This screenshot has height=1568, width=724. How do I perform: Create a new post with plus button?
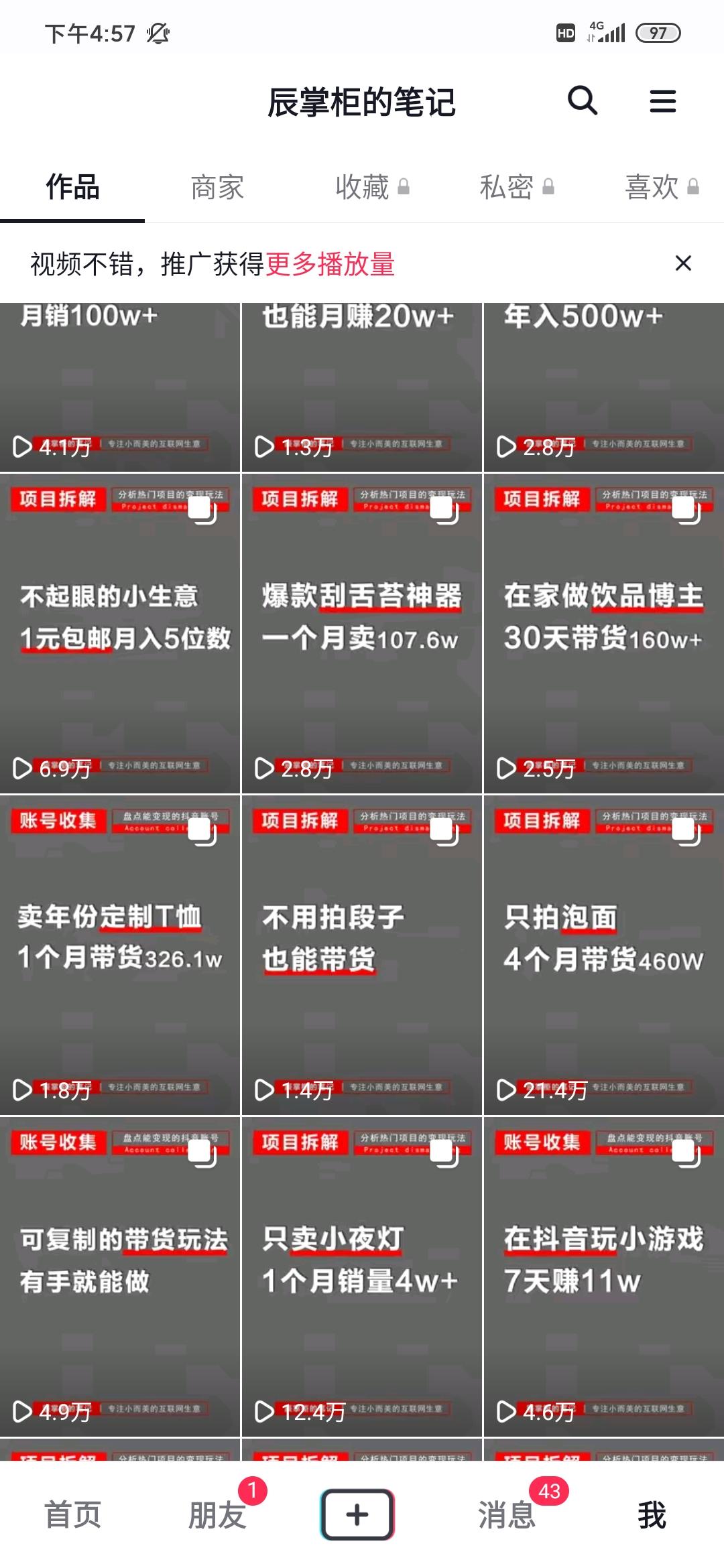tap(357, 1514)
